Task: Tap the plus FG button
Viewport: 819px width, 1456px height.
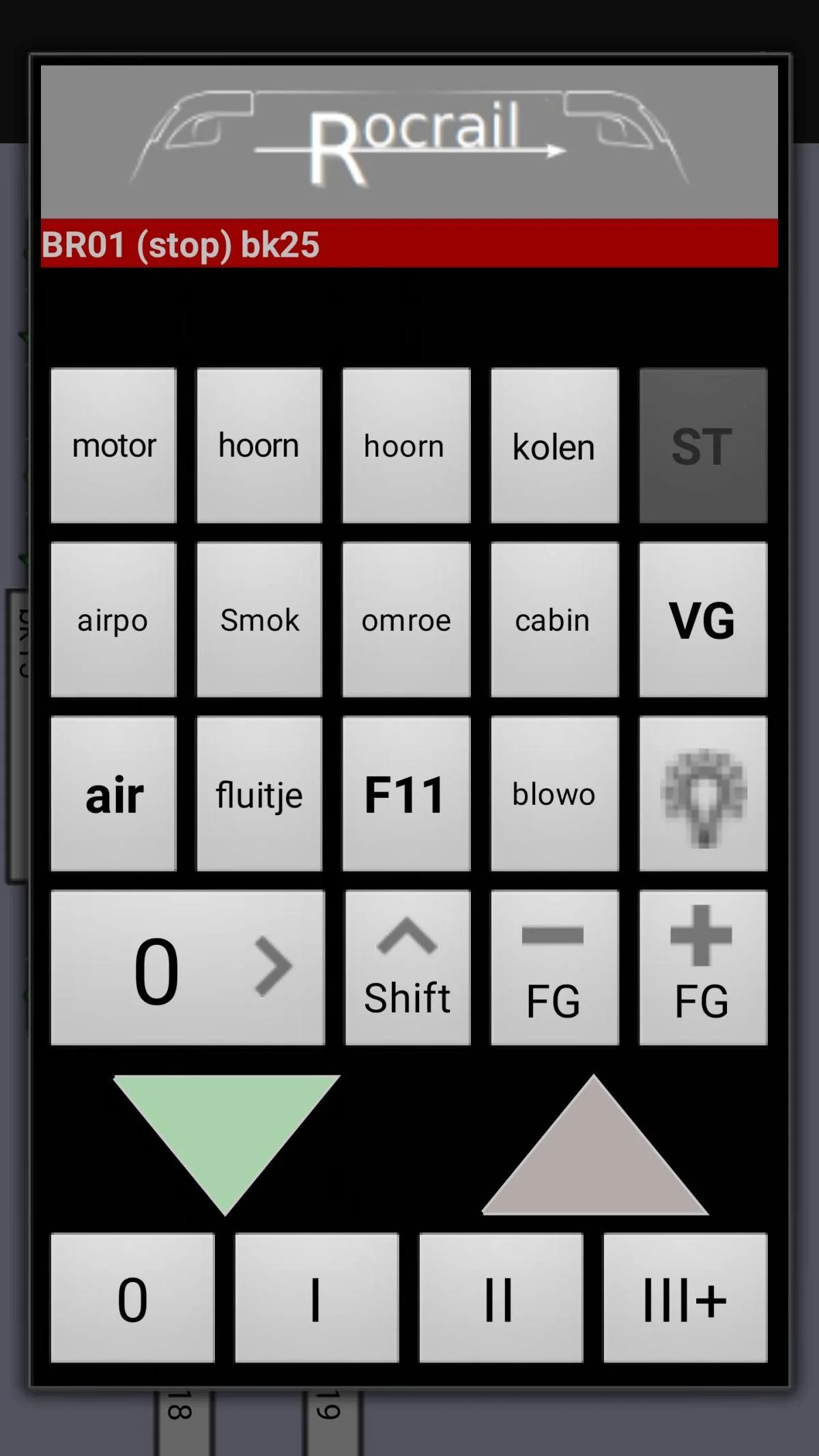Action: pos(702,968)
